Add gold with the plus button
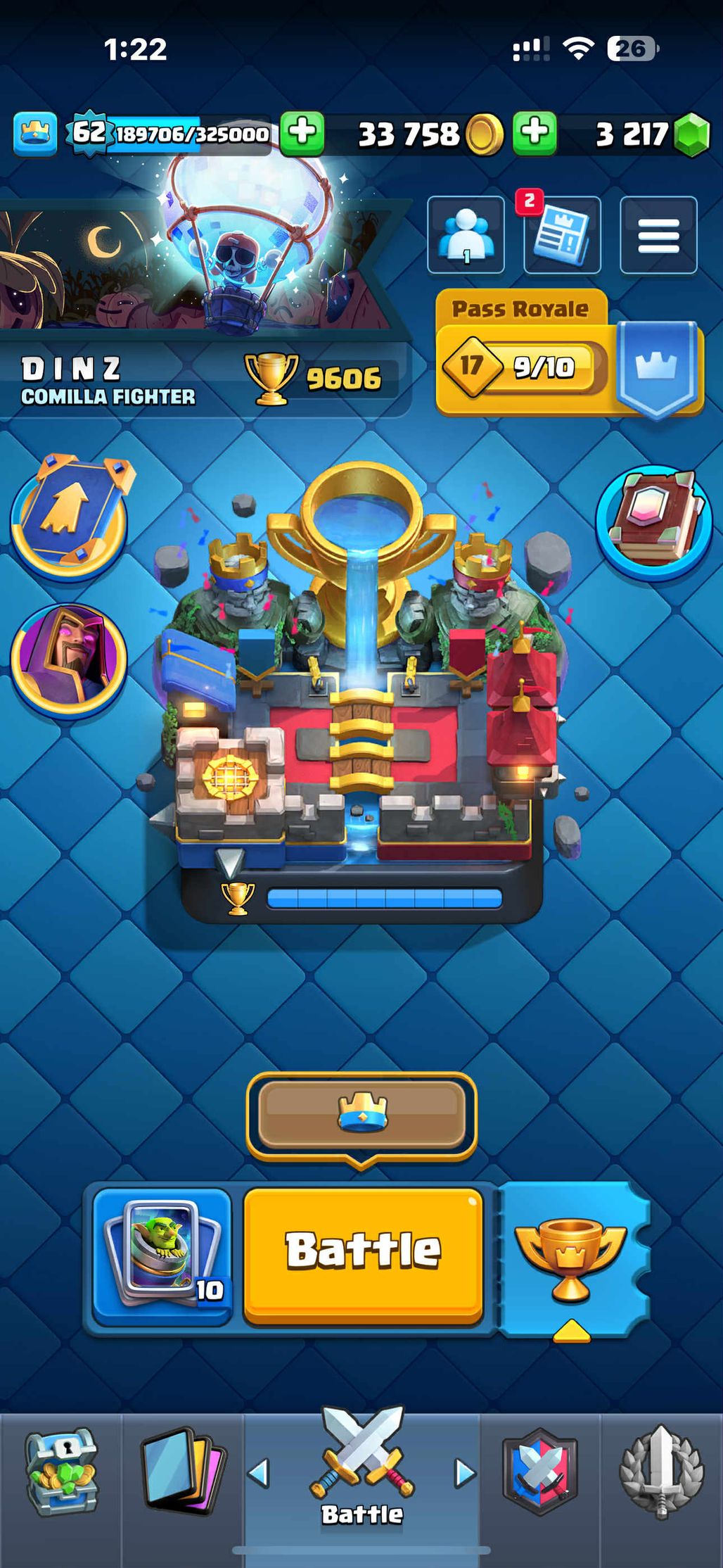723x1568 pixels. coord(535,132)
